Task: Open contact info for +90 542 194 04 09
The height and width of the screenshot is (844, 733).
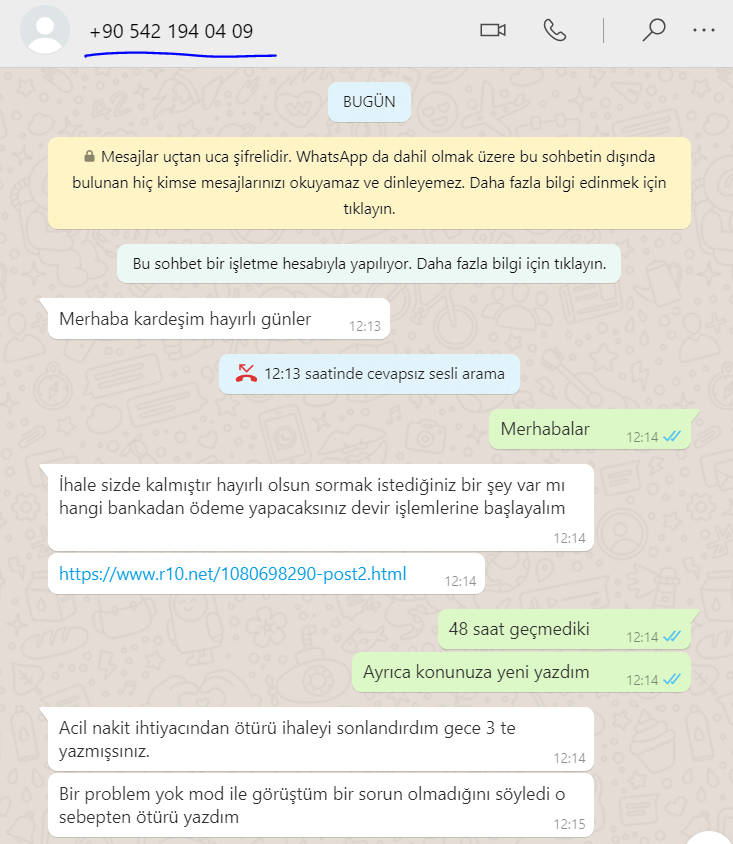Action: coord(171,31)
